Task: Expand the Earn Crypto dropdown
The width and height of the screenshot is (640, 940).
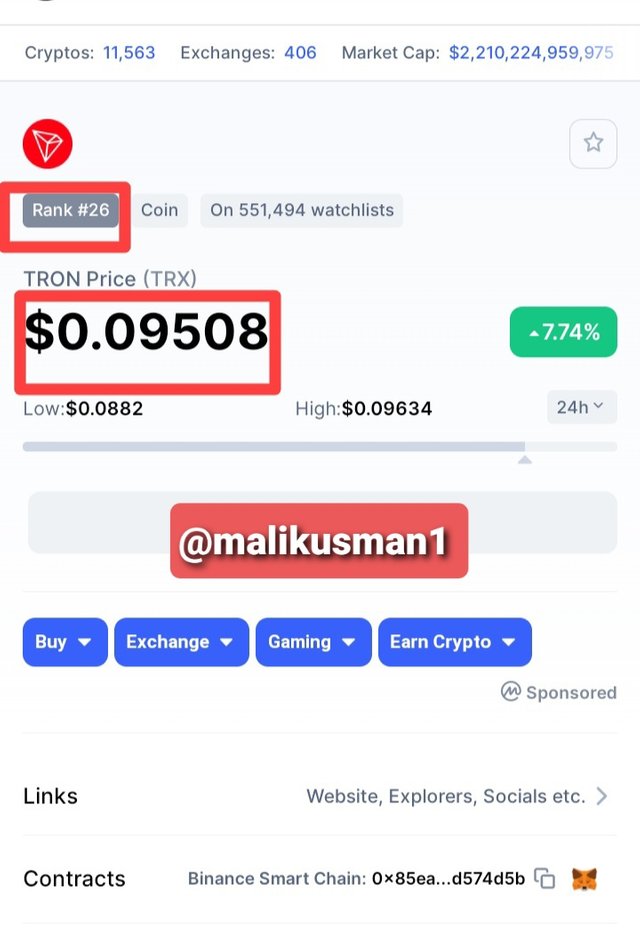Action: pos(454,642)
